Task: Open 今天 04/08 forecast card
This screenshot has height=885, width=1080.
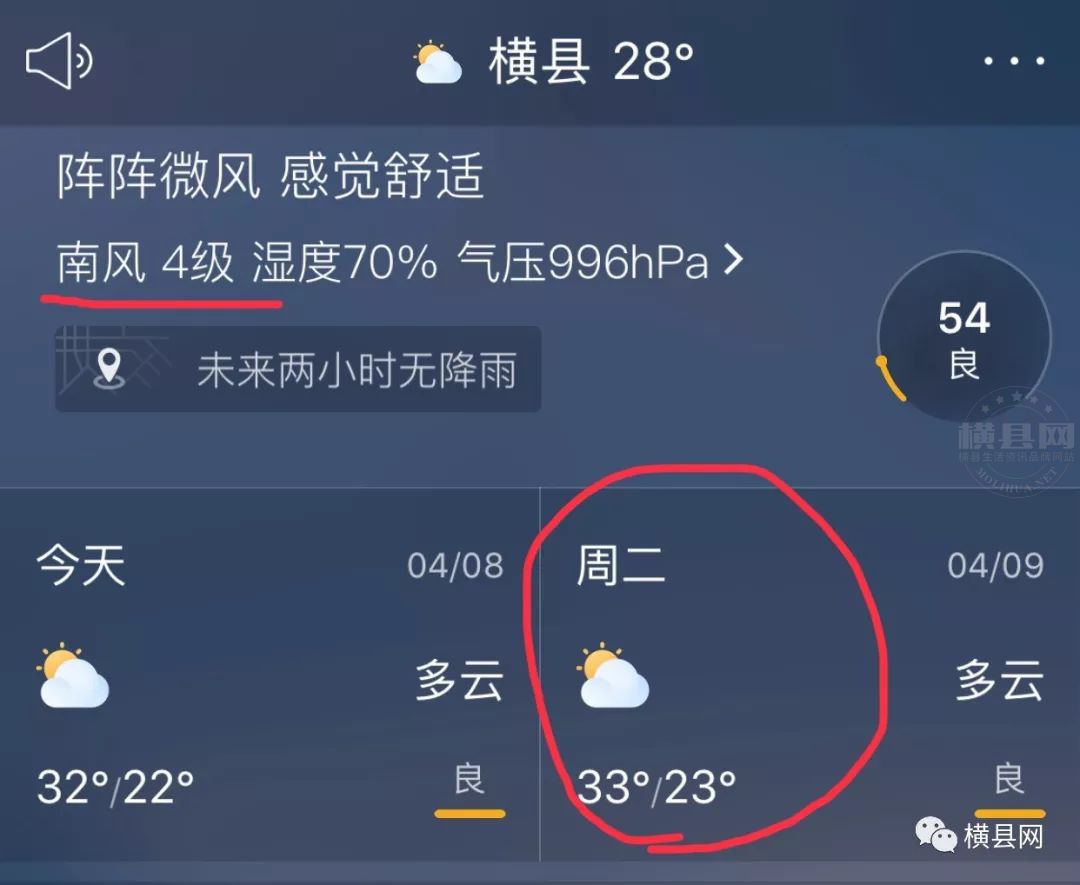Action: point(270,675)
